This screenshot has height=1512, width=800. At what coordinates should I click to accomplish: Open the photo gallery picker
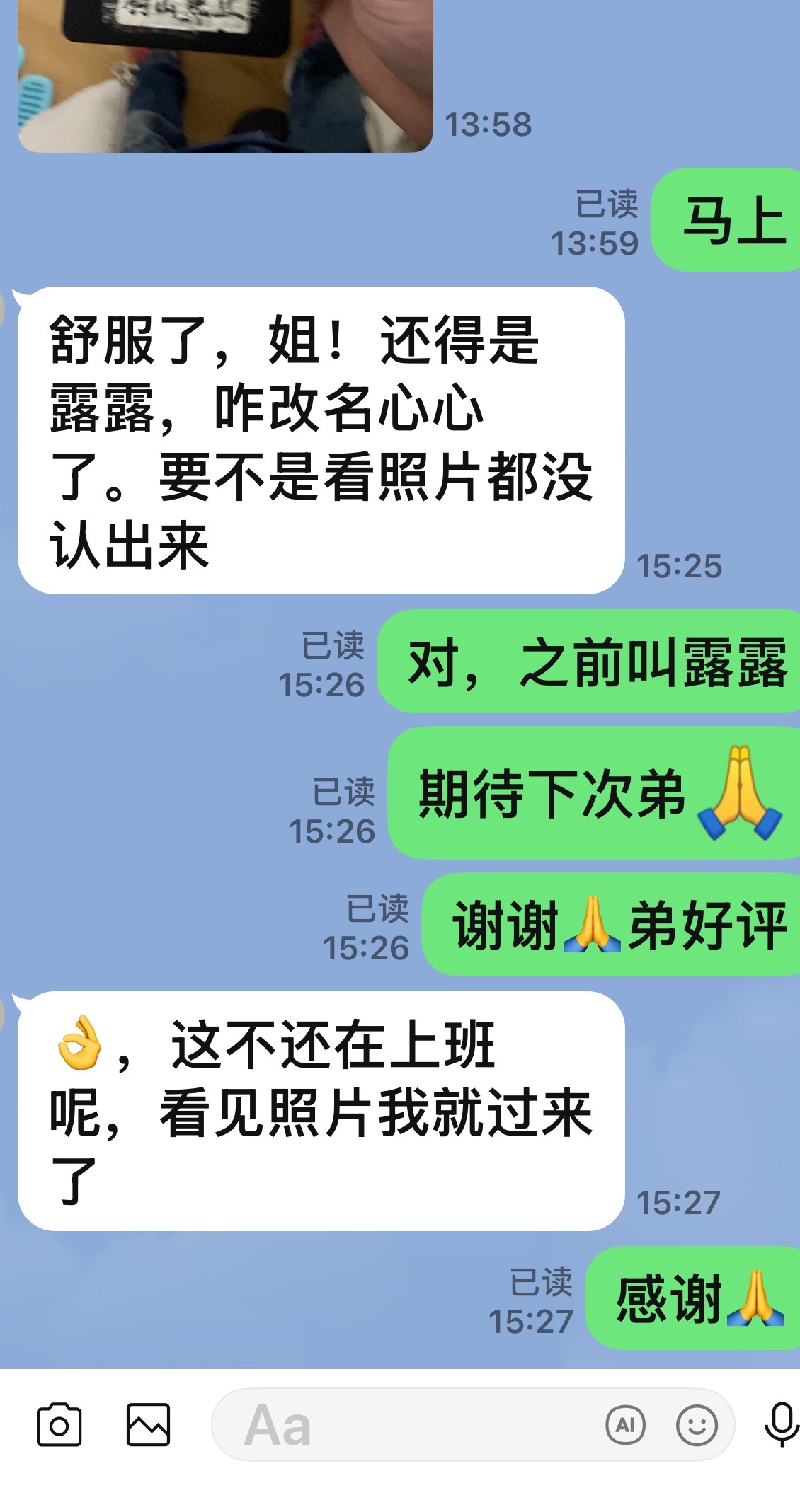tap(148, 1425)
